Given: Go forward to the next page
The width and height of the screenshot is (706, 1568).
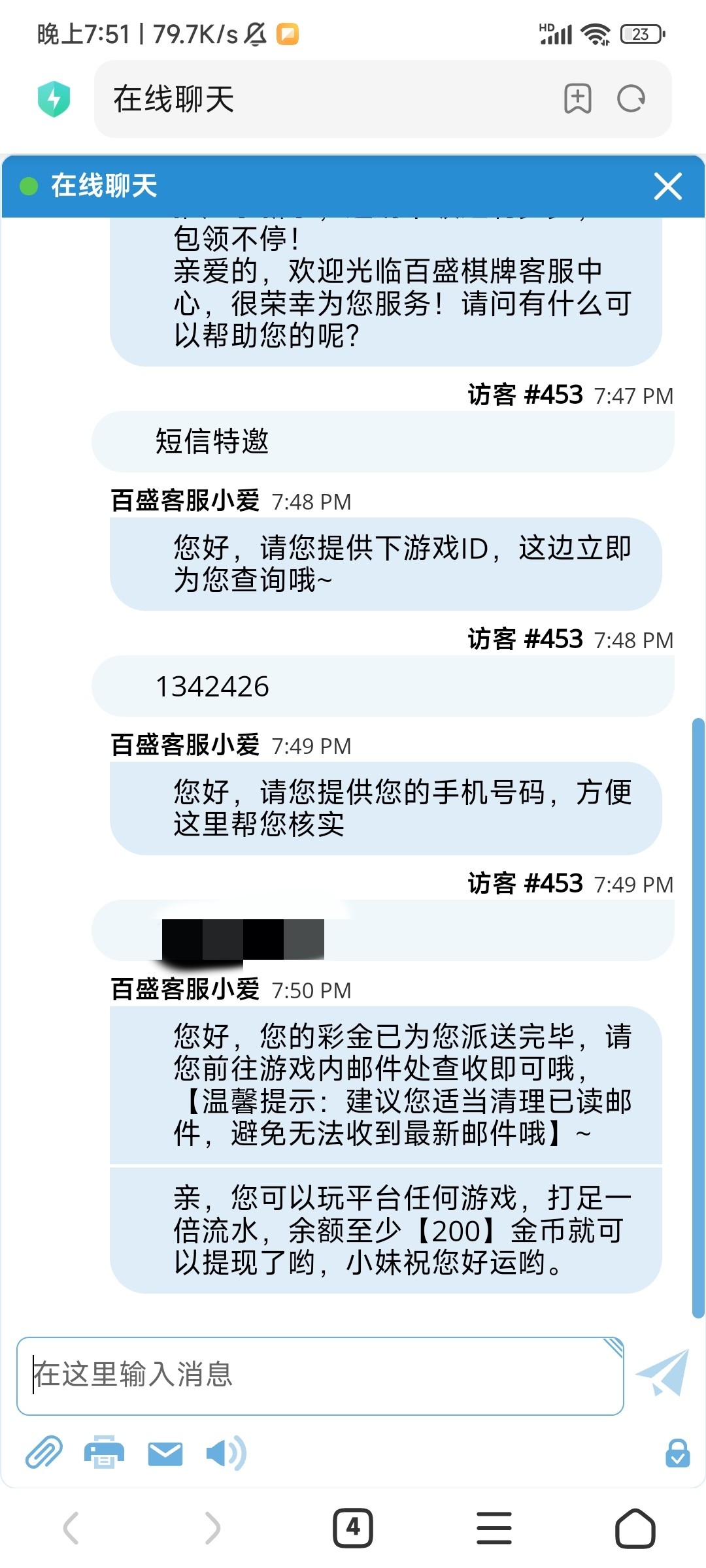Looking at the screenshot, I should click(212, 1528).
